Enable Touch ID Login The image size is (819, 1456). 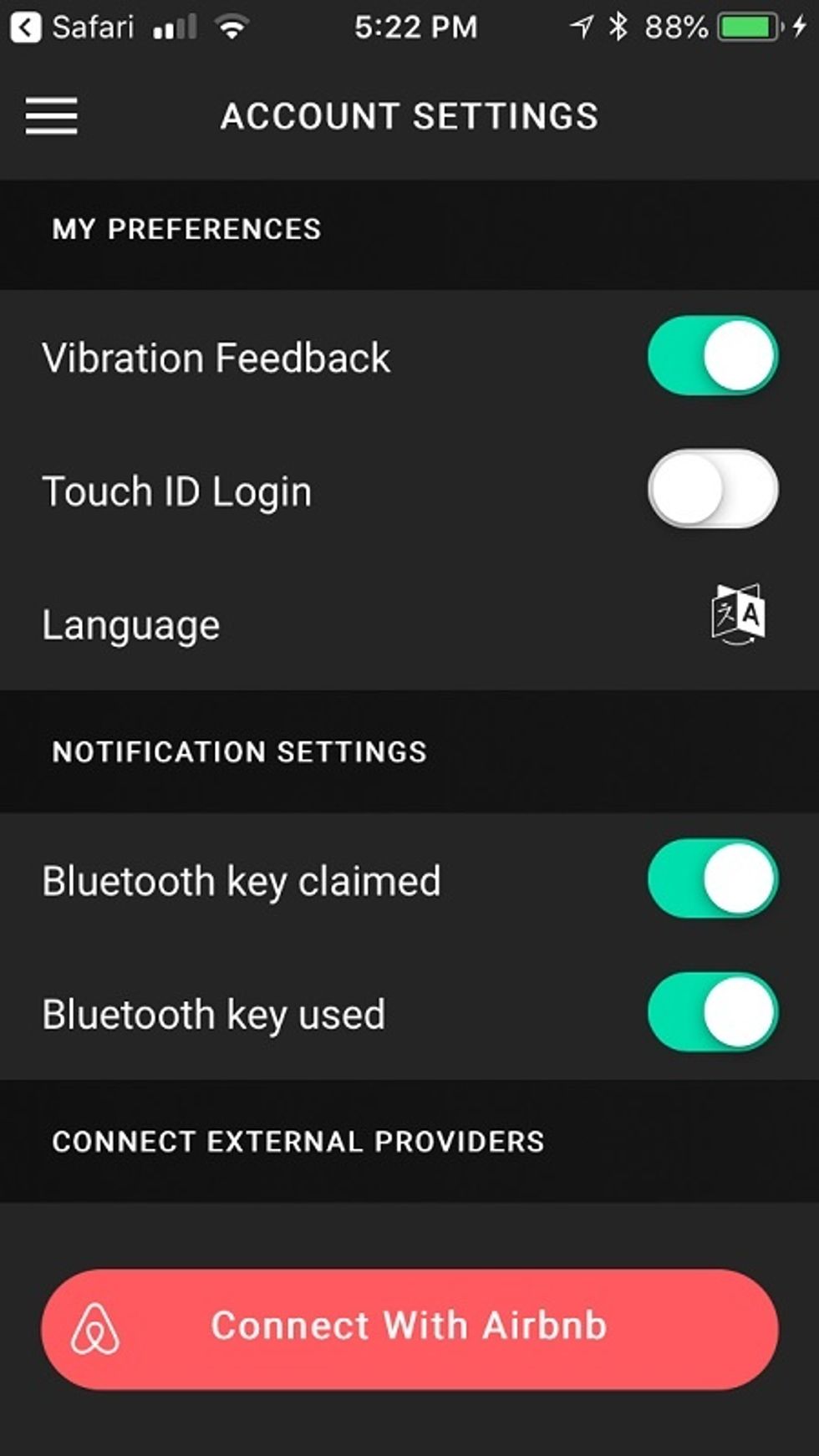click(x=712, y=490)
